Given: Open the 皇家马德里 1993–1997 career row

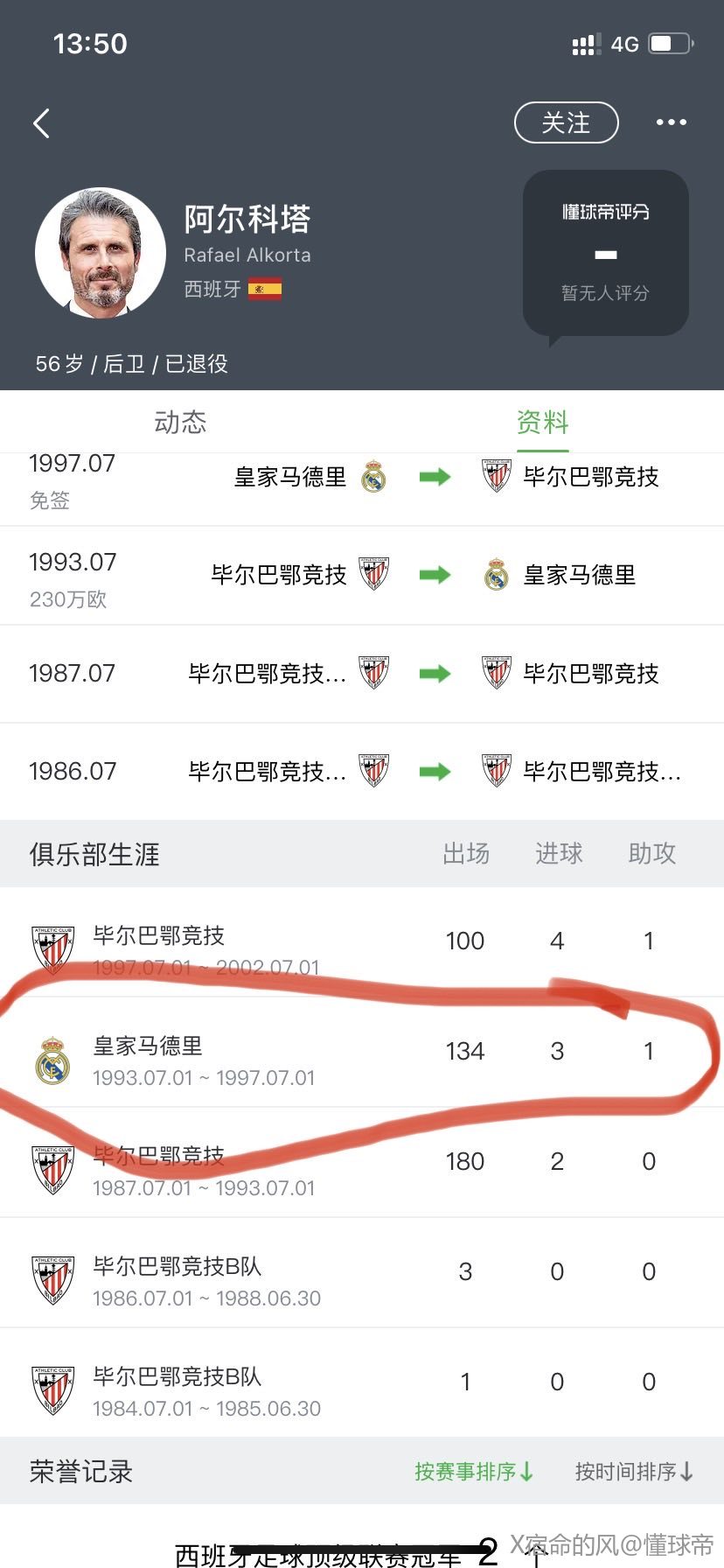Looking at the screenshot, I should pyautogui.click(x=362, y=1052).
